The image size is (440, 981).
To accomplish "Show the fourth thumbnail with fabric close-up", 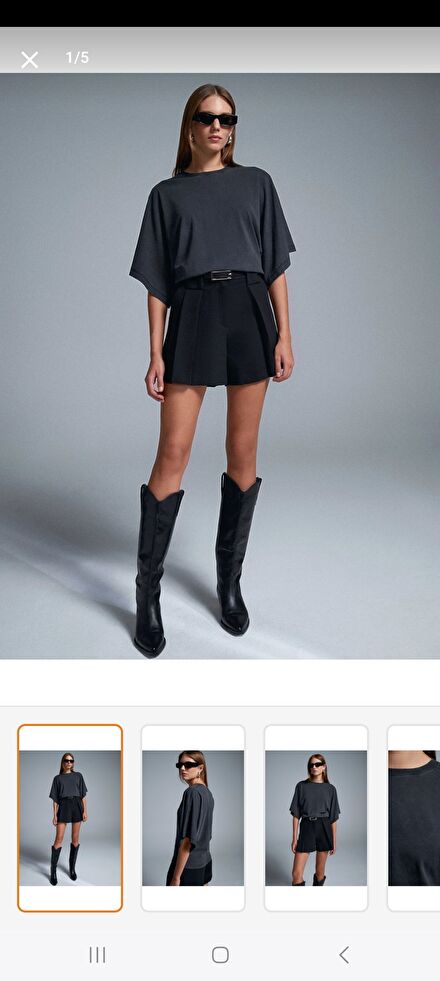I will pyautogui.click(x=414, y=818).
